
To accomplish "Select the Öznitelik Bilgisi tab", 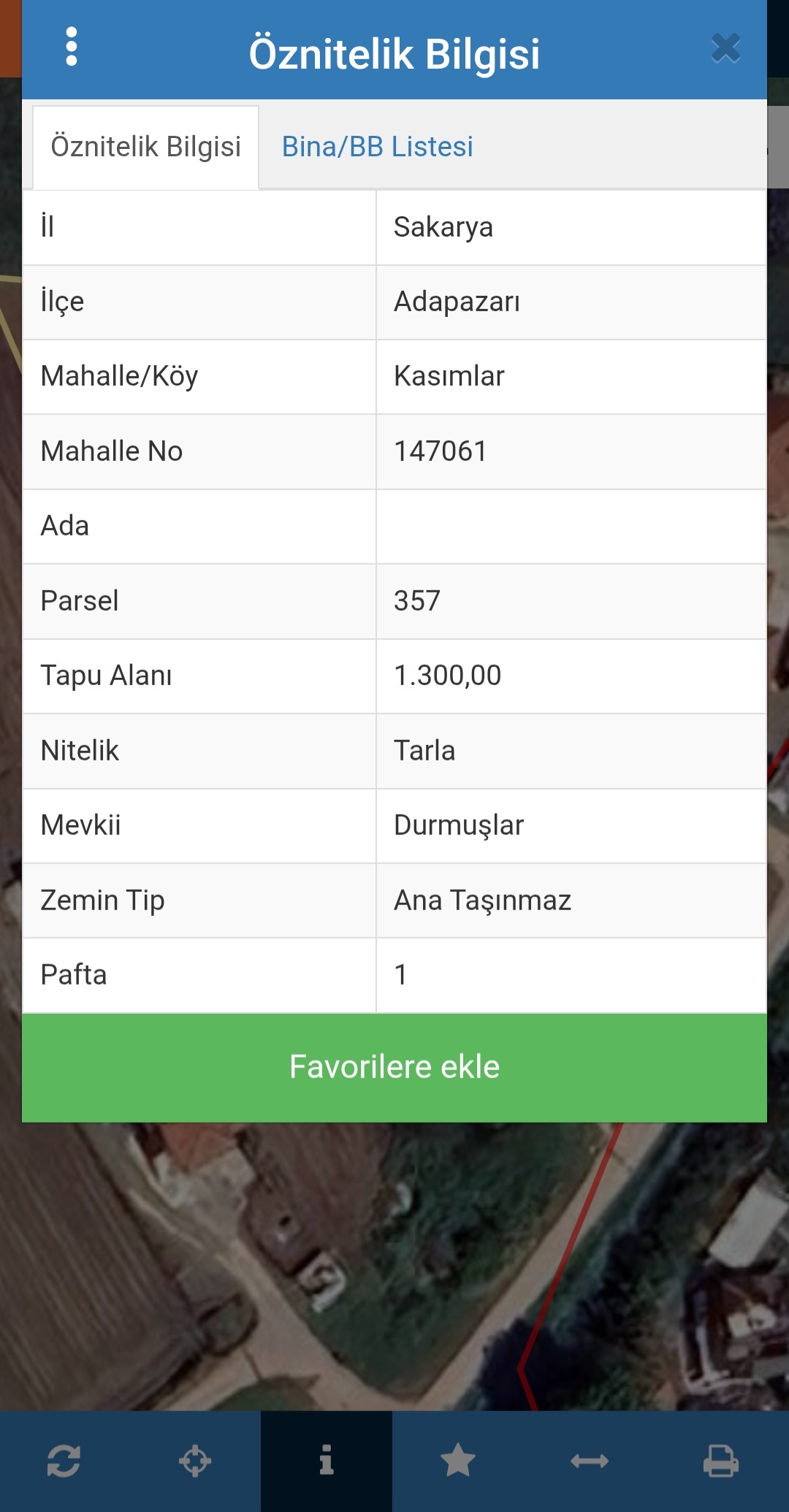I will coord(145,147).
